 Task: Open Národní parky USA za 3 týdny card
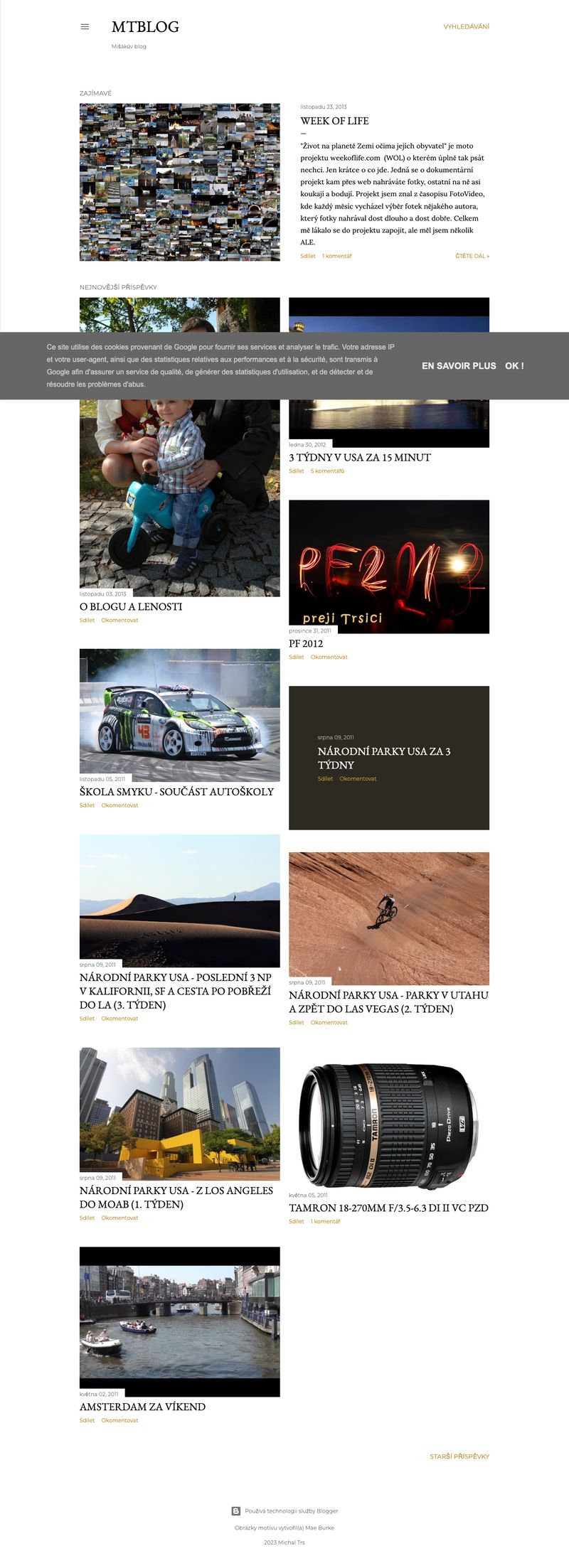pos(384,758)
